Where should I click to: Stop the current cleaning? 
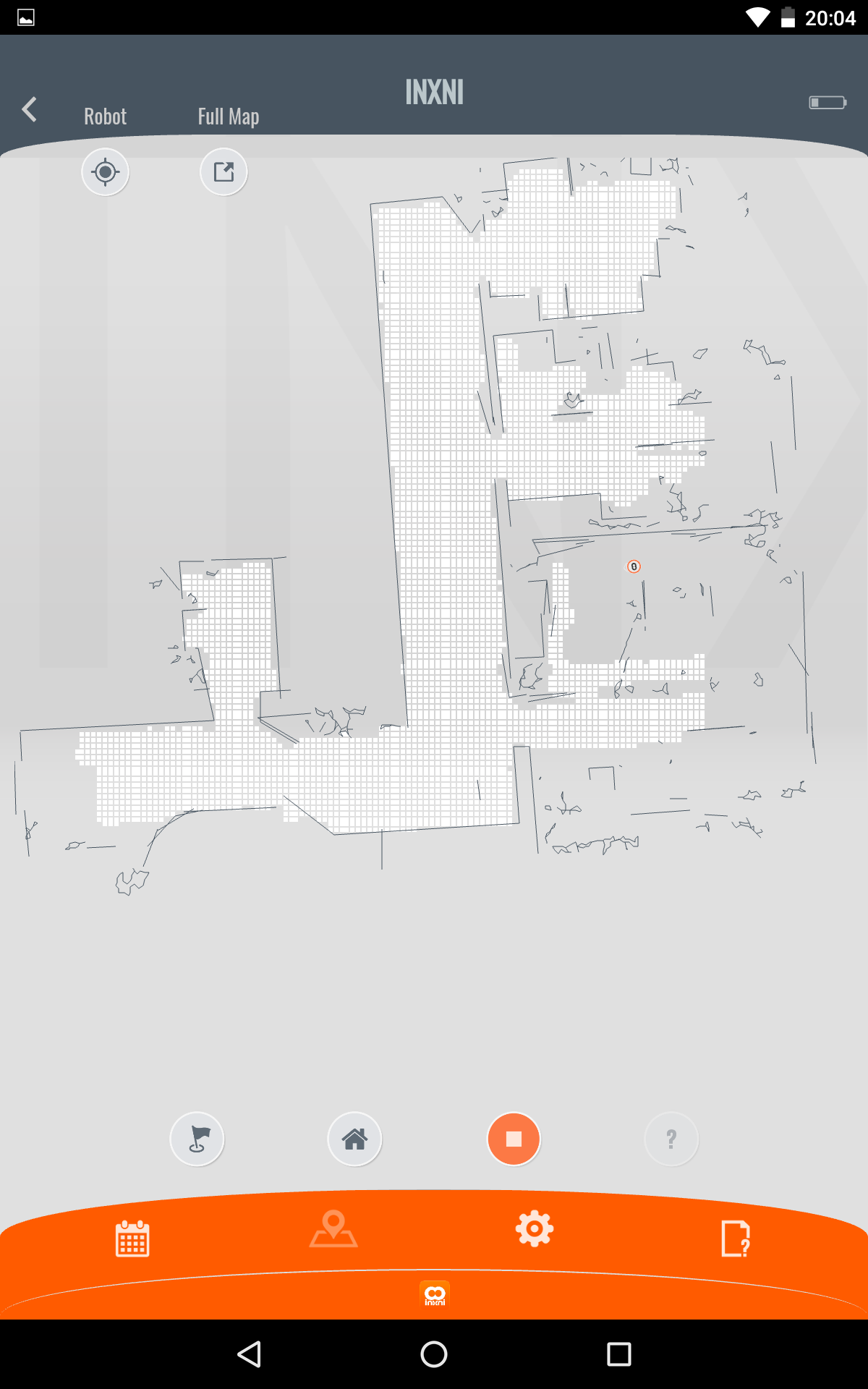514,1139
